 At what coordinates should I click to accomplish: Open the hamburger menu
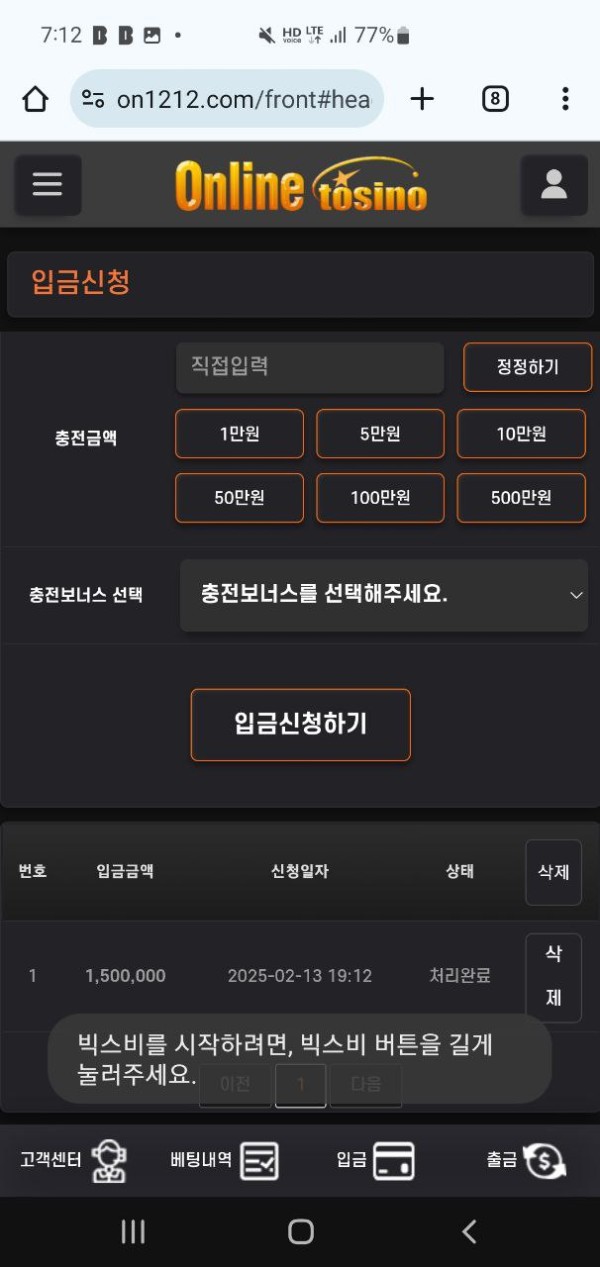47,185
